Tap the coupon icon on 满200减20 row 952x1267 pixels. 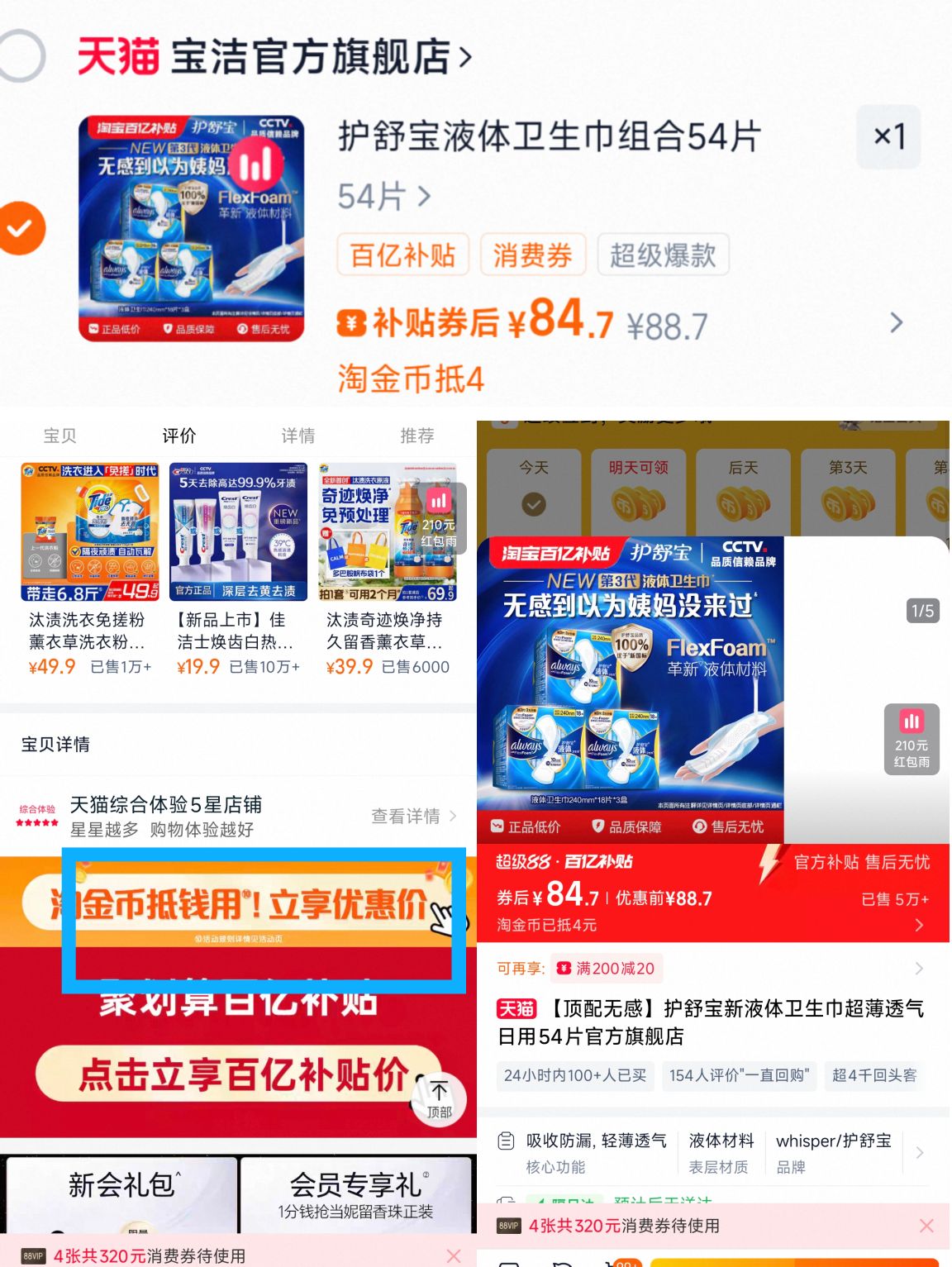(x=564, y=969)
